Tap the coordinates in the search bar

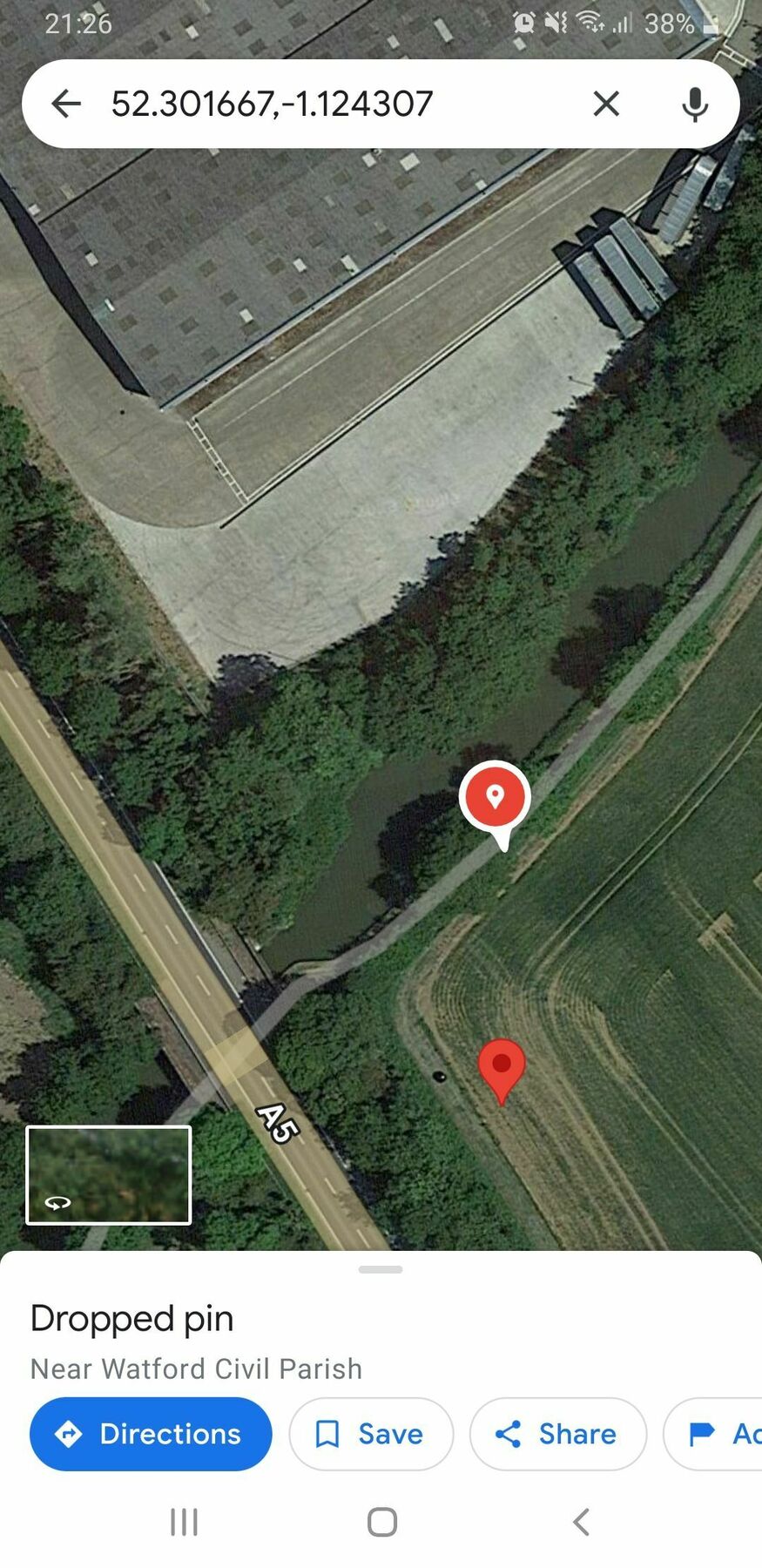pyautogui.click(x=271, y=103)
